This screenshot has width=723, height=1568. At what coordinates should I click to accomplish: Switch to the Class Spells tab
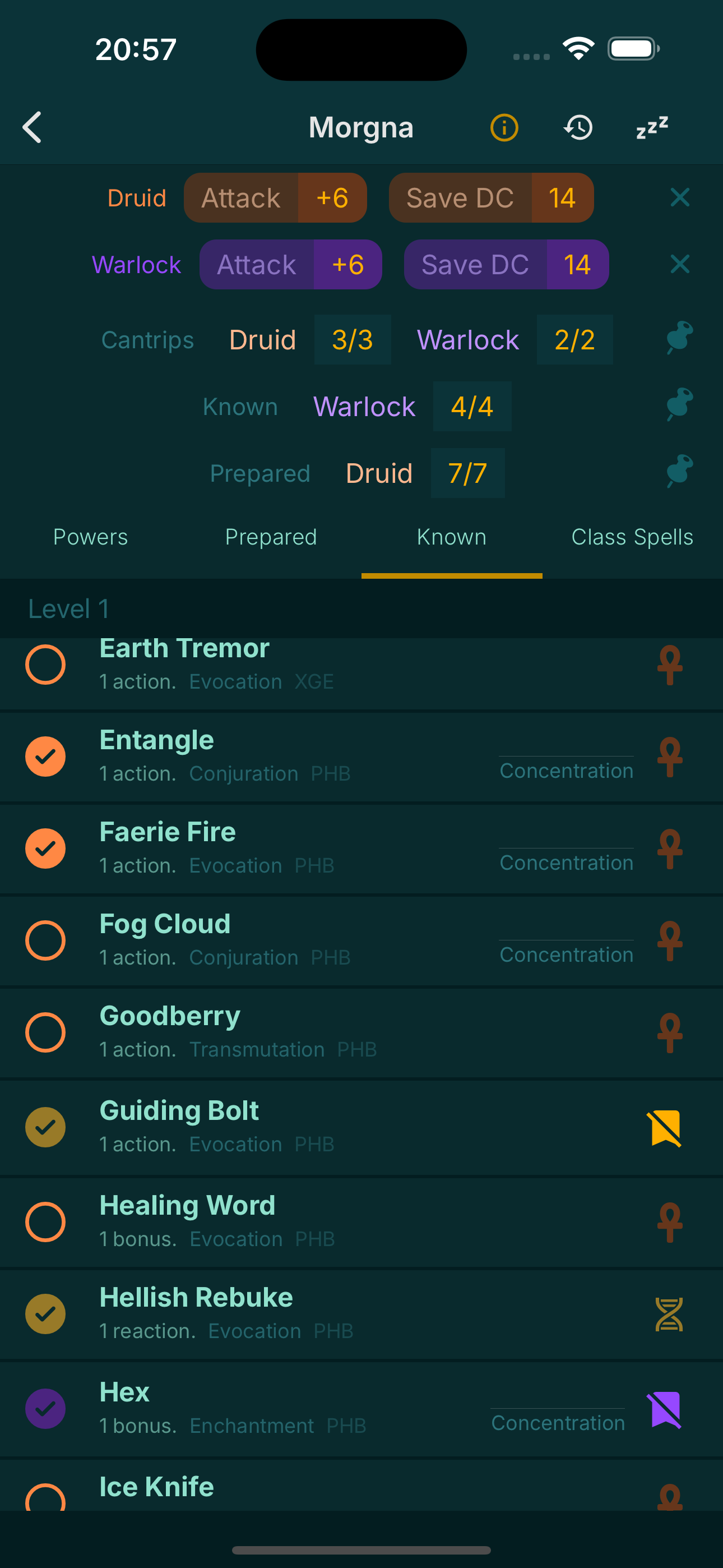632,537
